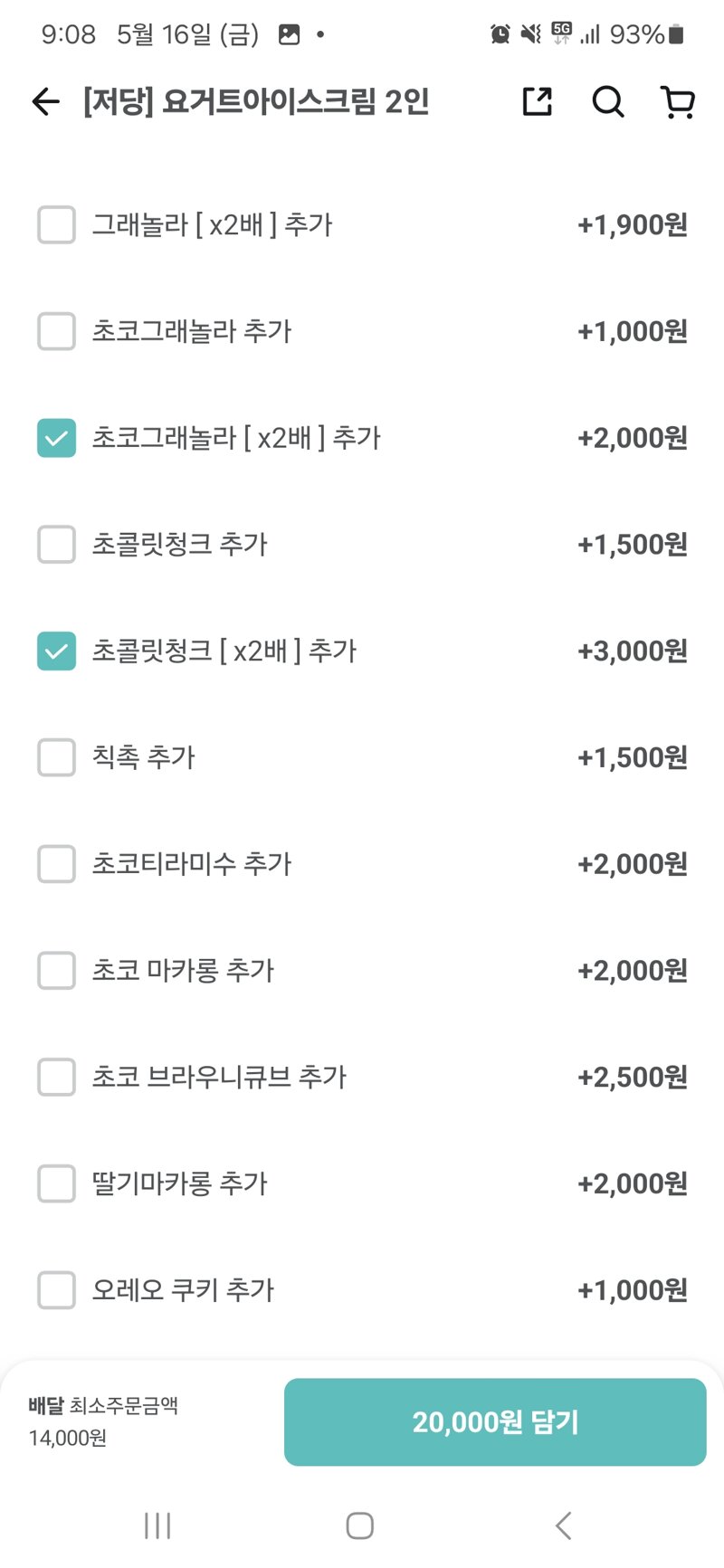Add 오레오 쿠키 추가 option
724x1568 pixels.
point(56,1289)
